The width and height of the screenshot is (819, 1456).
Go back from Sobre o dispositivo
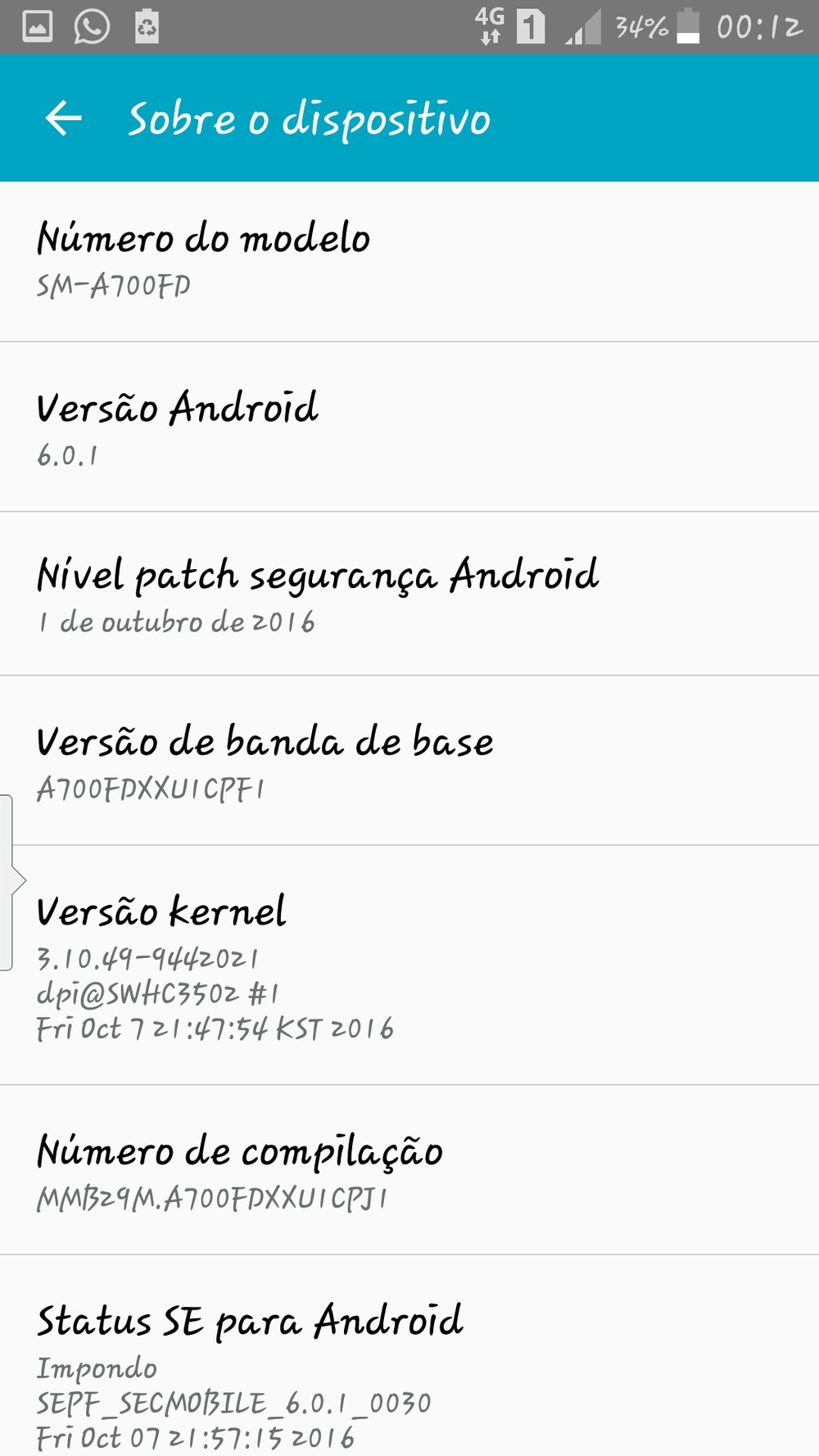pos(64,119)
